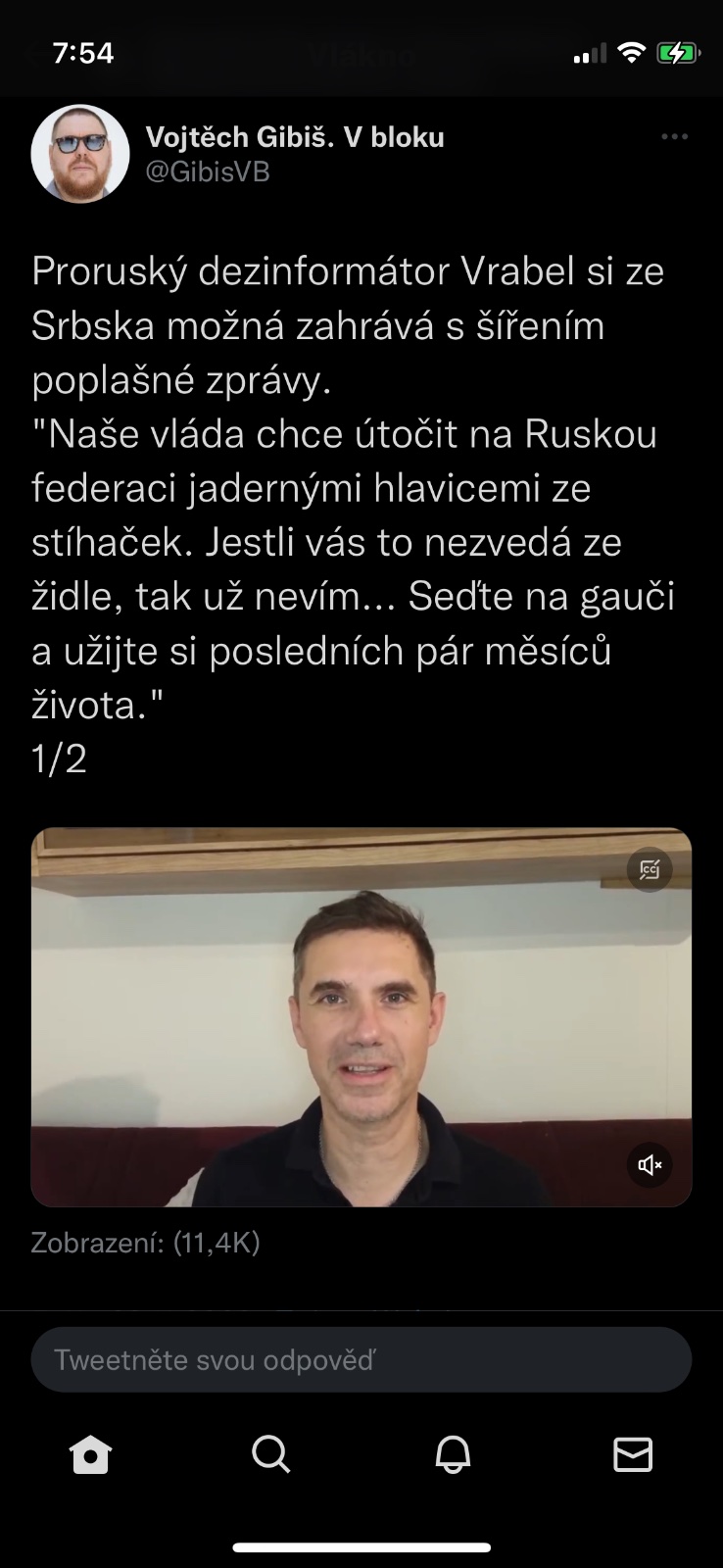Open the Messages envelope tab
The width and height of the screenshot is (723, 1568).
(633, 1455)
